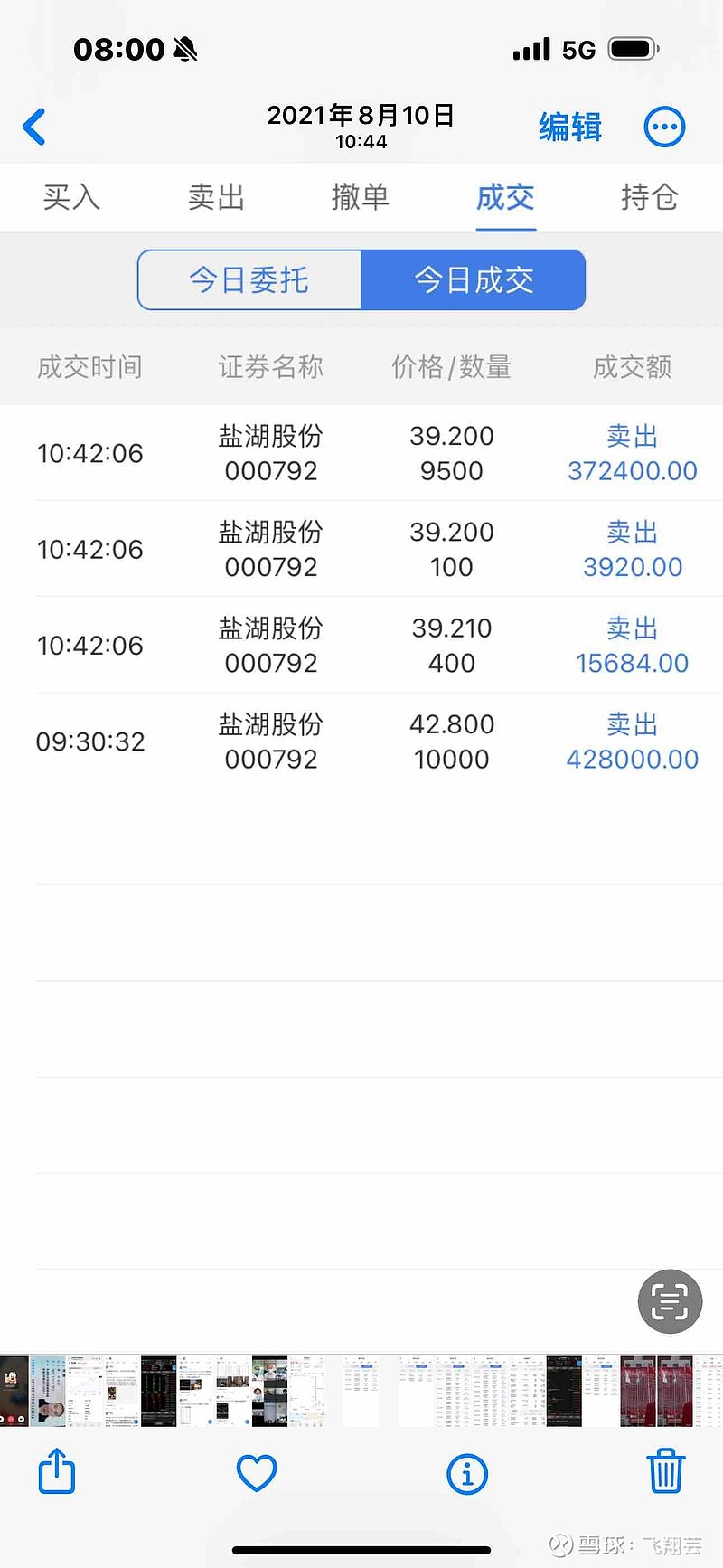
Task: Delete this photo using the trash icon
Action: (666, 1471)
